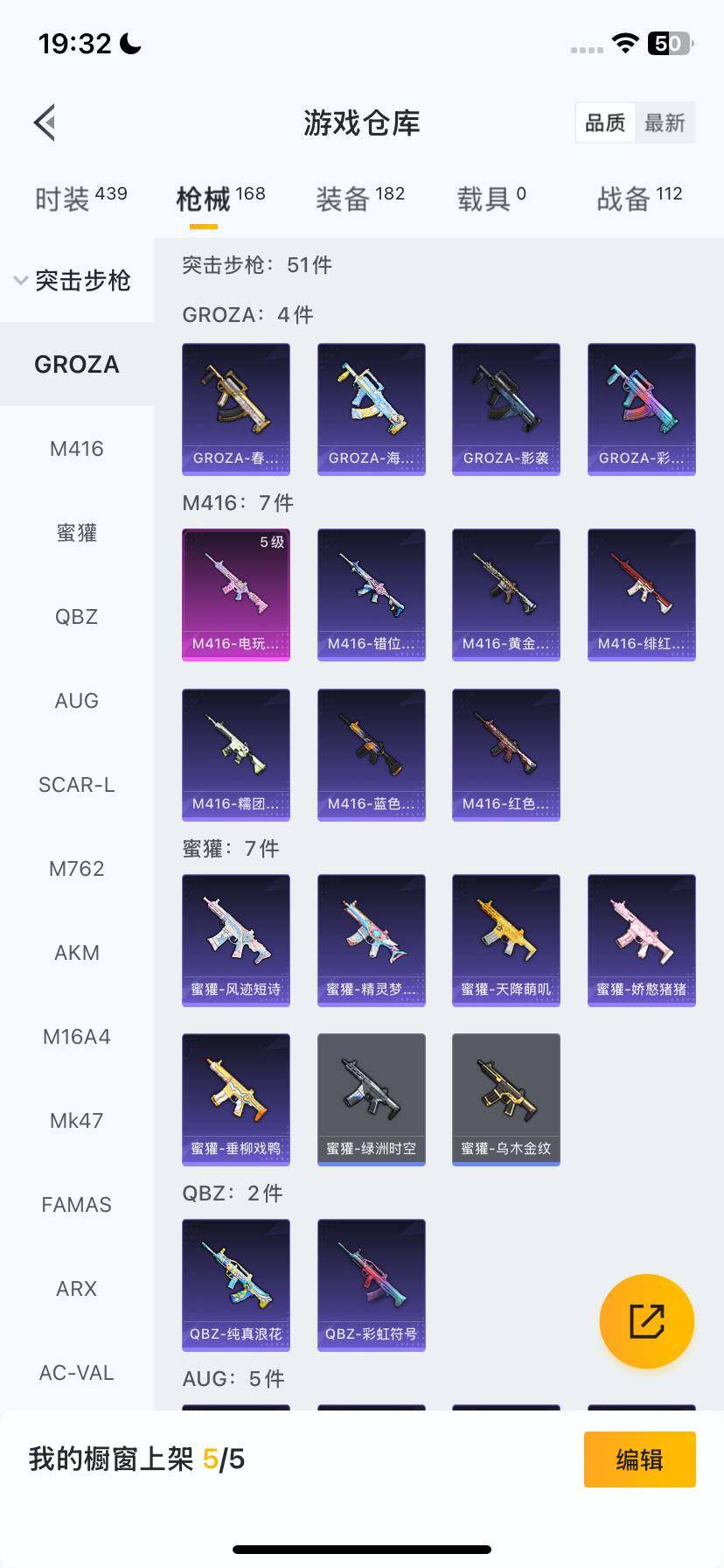This screenshot has width=724, height=1568.
Task: Open the GROZA-影袭 skin tile
Action: tap(506, 409)
